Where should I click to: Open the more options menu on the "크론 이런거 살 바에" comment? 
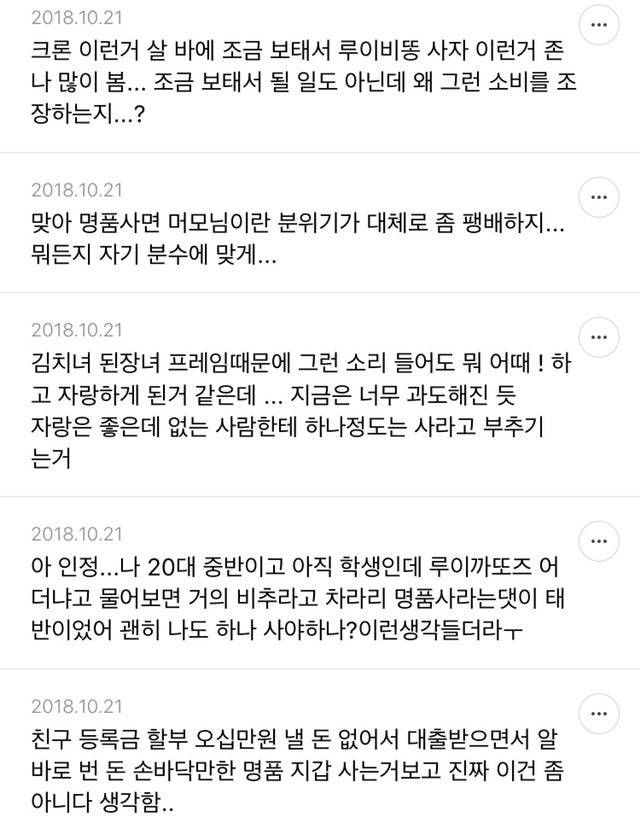coord(600,25)
